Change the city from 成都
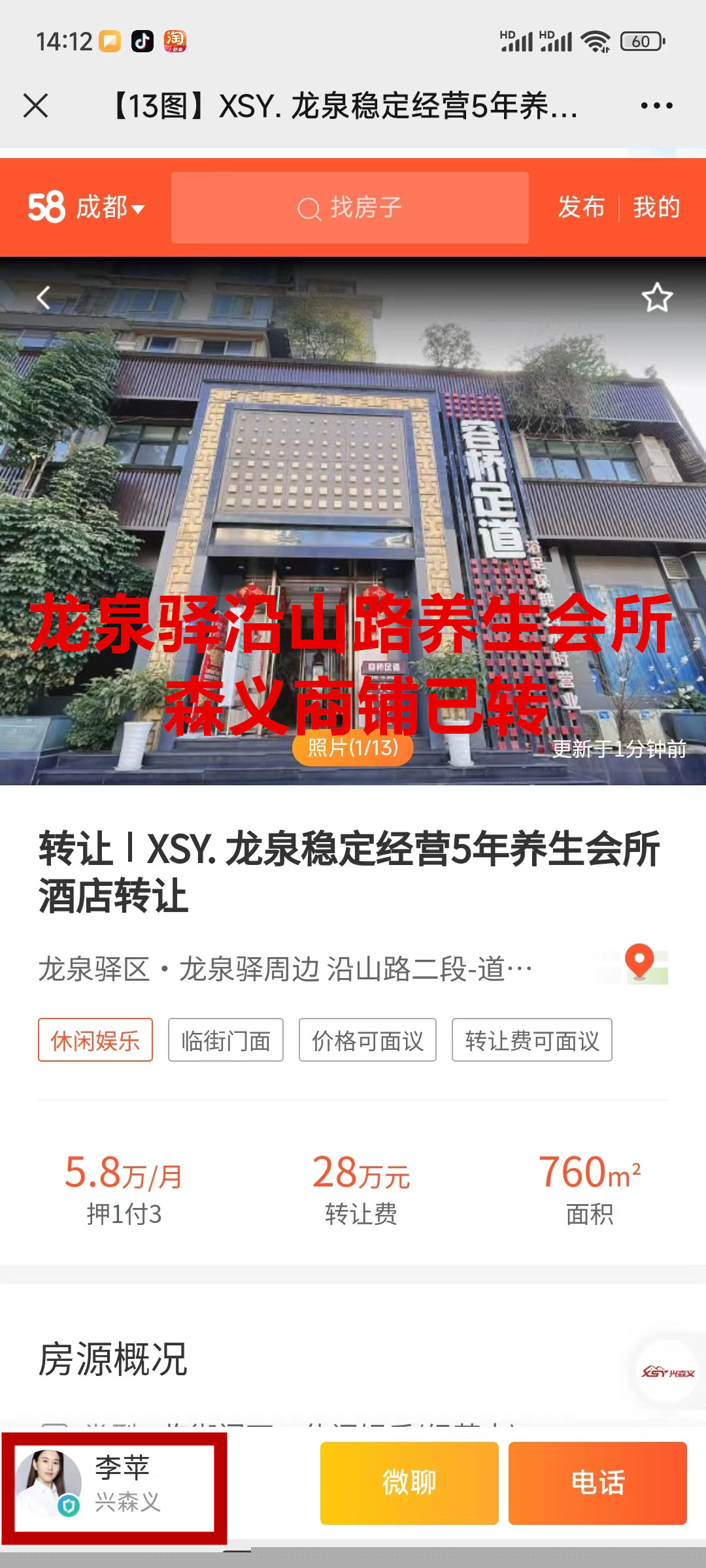 click(x=109, y=208)
